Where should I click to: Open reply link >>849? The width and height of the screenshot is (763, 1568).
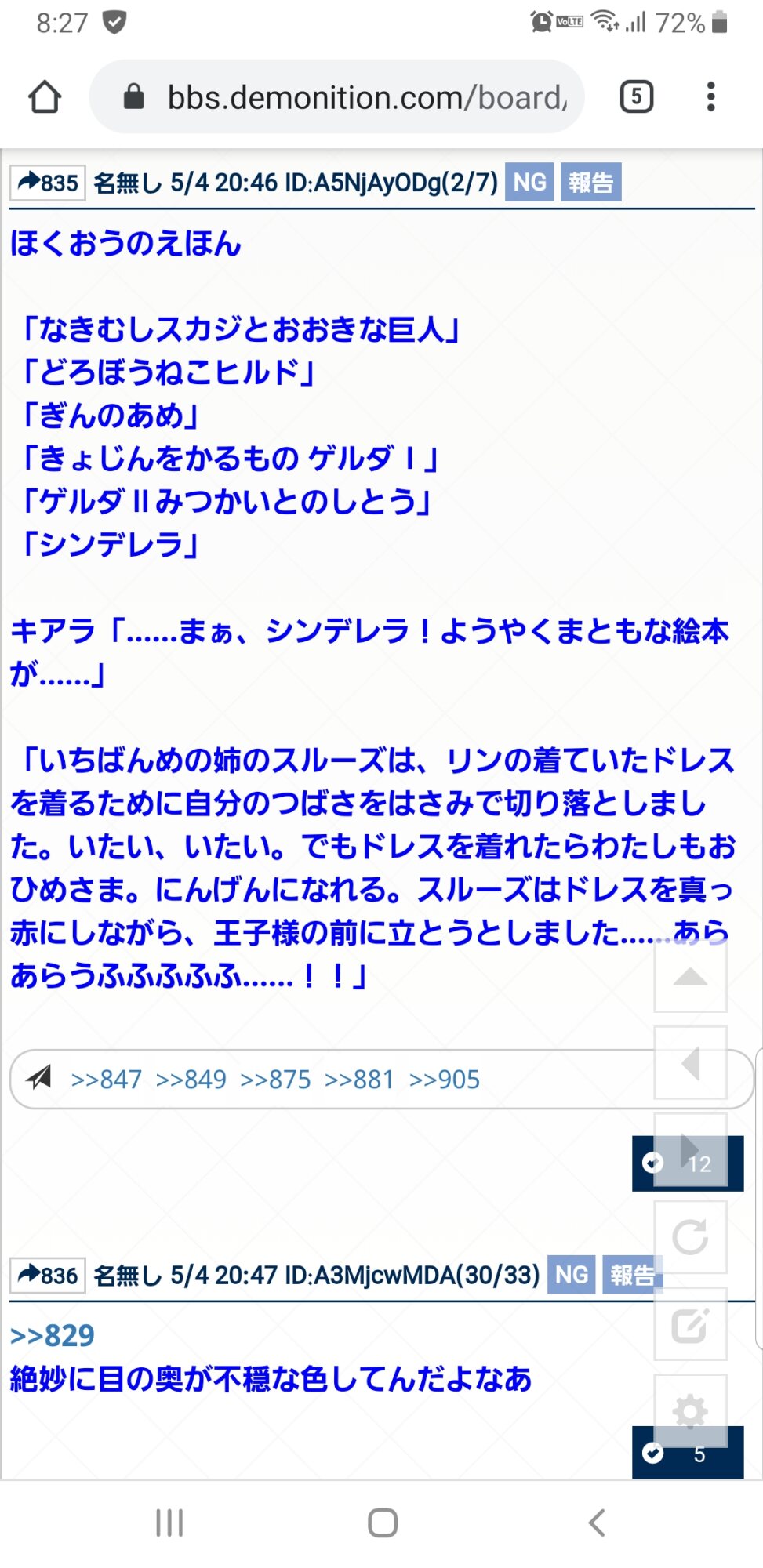(191, 1080)
